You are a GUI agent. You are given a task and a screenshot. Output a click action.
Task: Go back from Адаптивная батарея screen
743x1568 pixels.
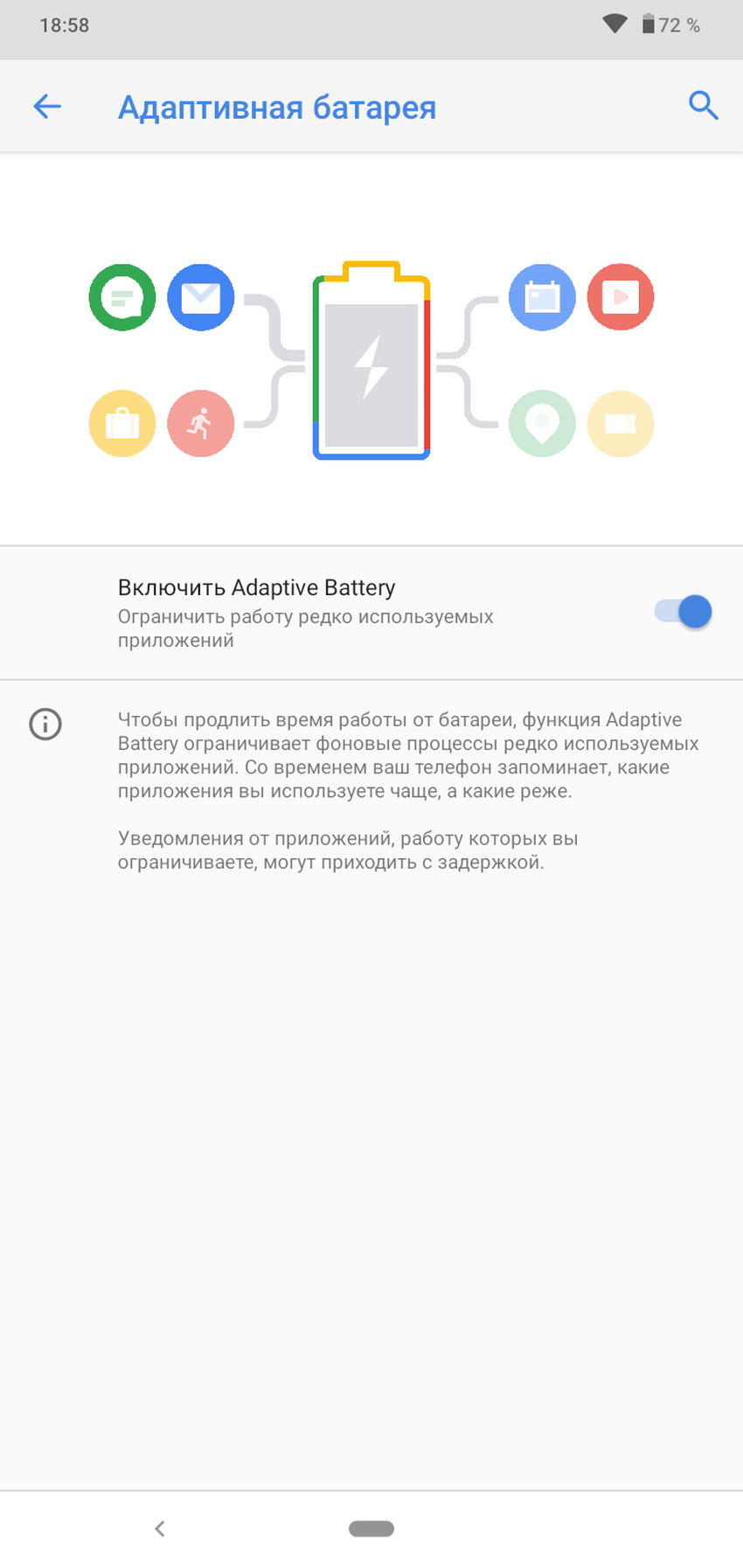point(47,107)
